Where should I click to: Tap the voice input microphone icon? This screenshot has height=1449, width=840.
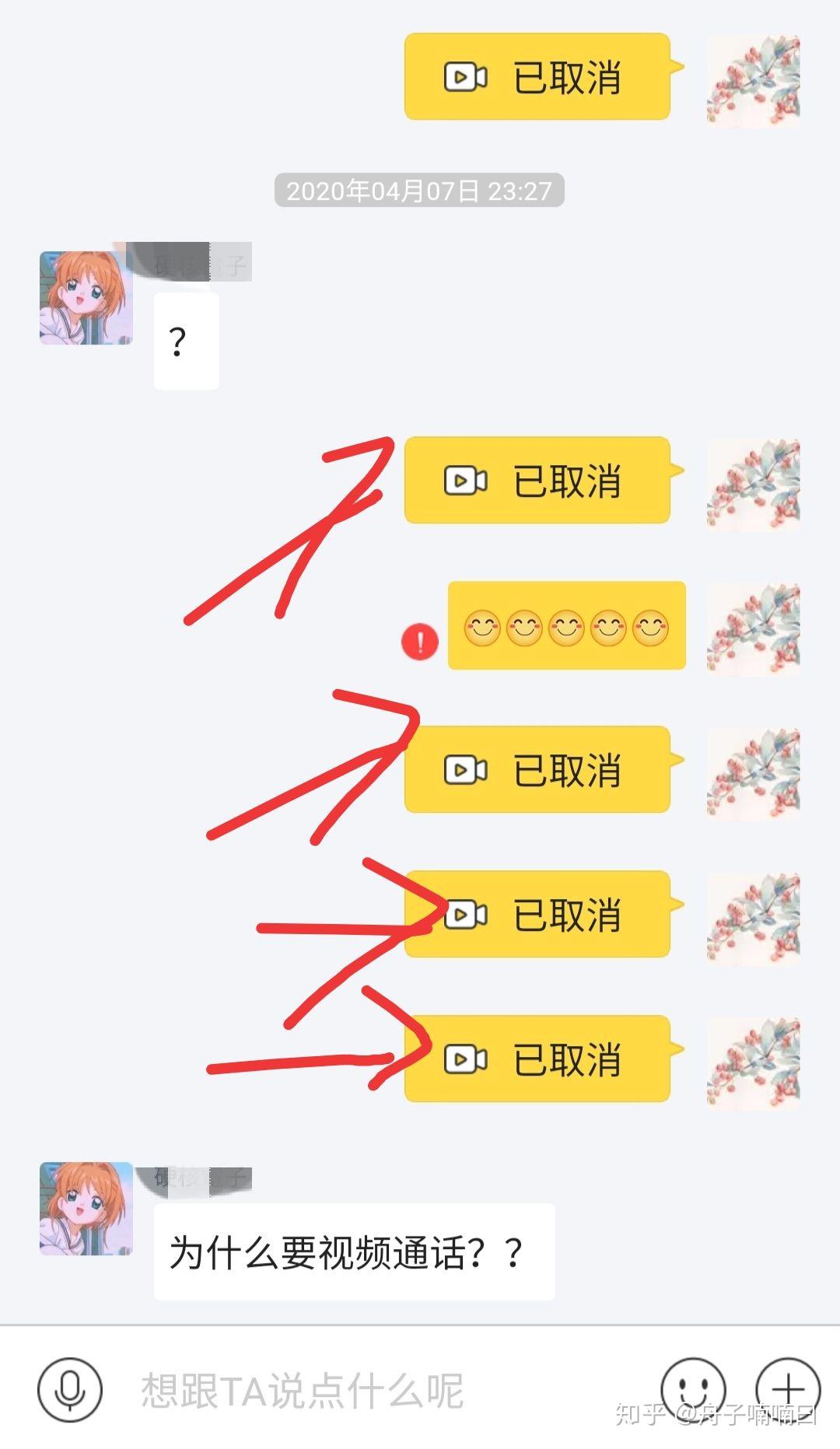(x=70, y=1389)
